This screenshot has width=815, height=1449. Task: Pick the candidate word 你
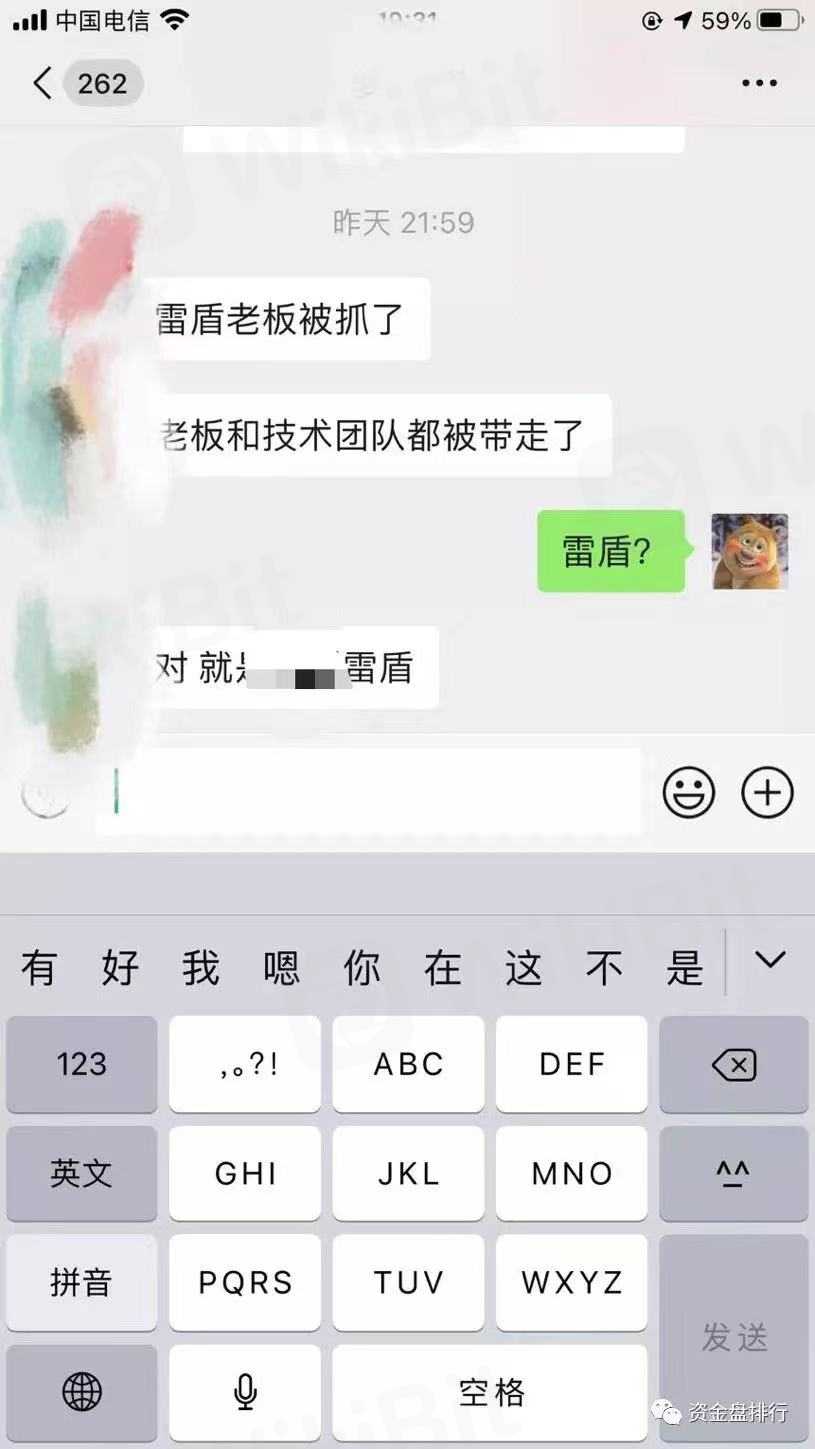362,967
